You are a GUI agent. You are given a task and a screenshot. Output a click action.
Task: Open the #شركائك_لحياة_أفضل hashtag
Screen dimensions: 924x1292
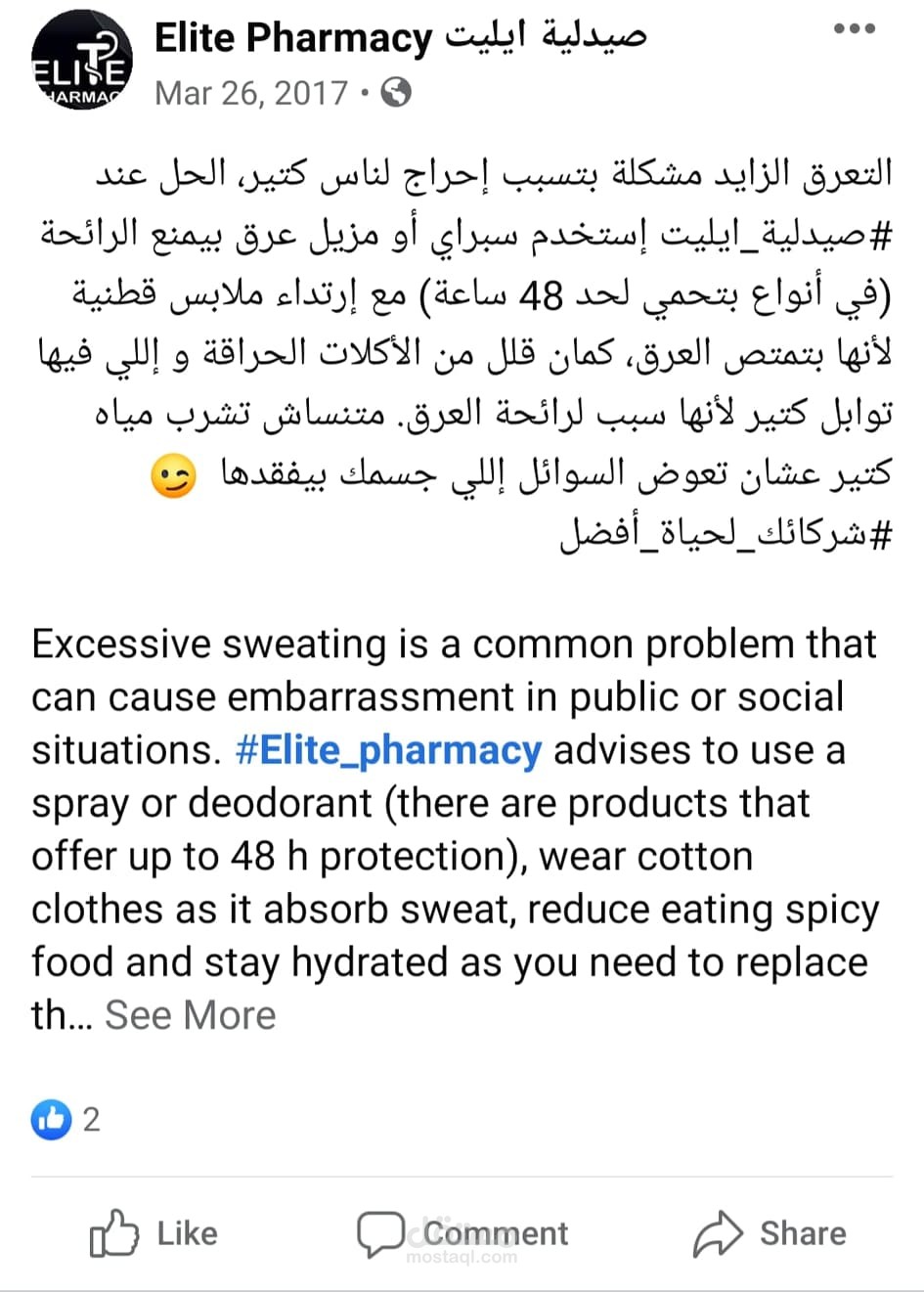726,532
